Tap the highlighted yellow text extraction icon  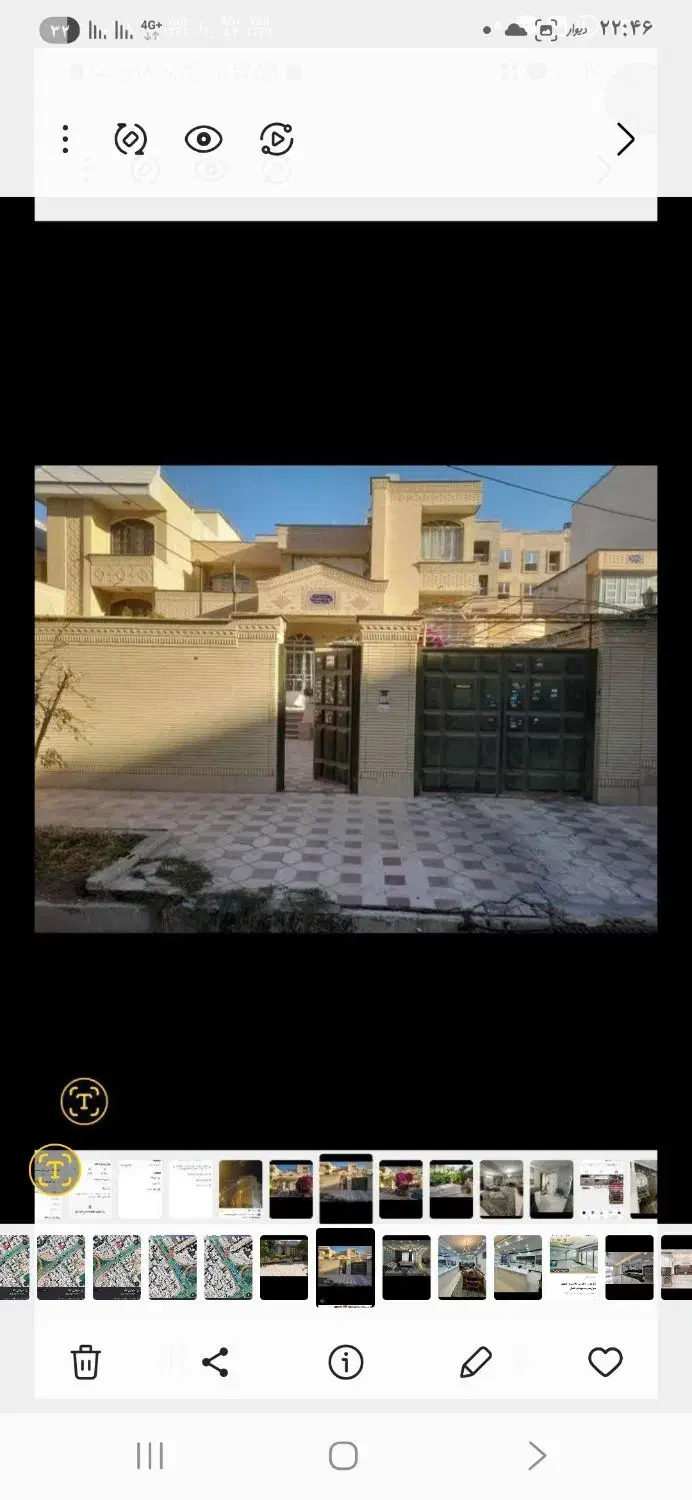point(55,1168)
